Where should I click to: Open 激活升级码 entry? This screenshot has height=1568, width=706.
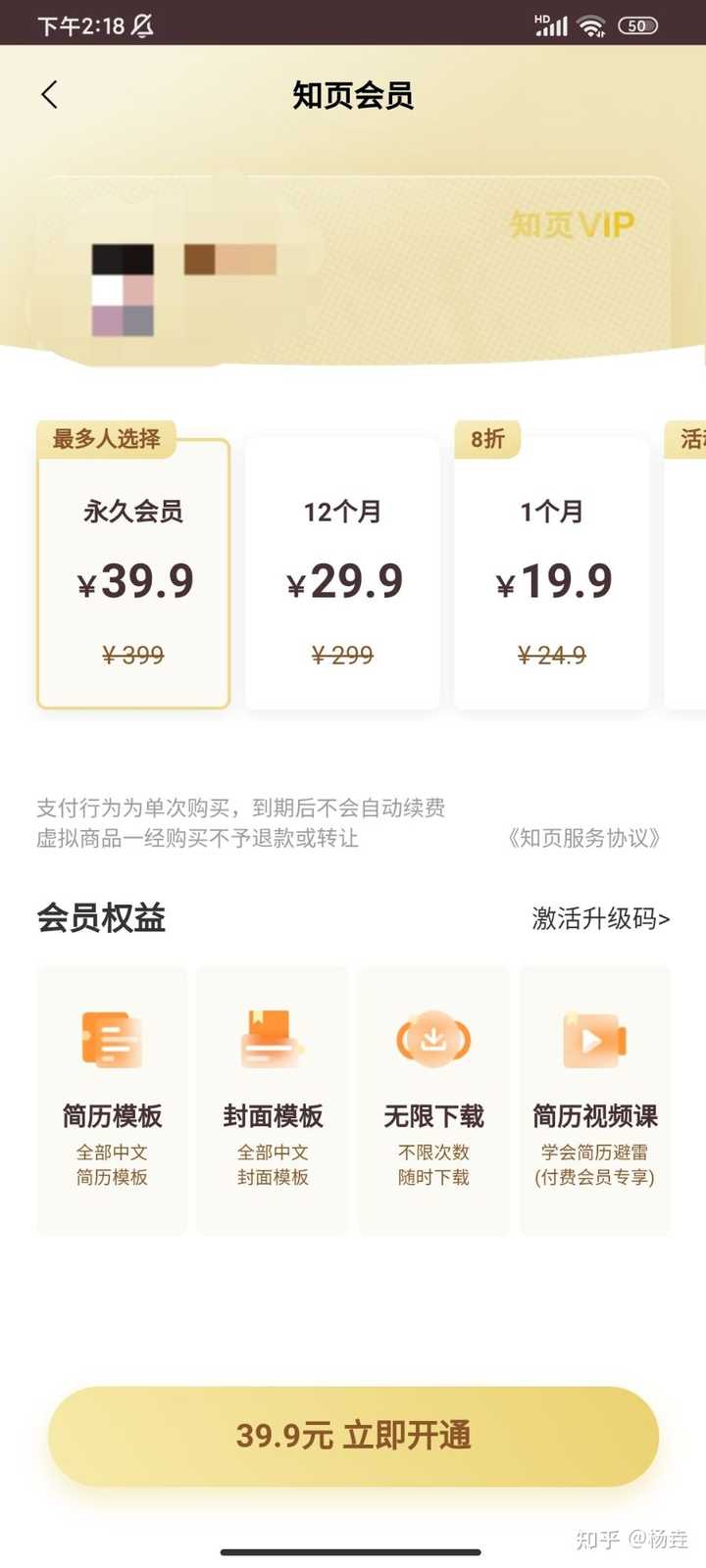(600, 918)
